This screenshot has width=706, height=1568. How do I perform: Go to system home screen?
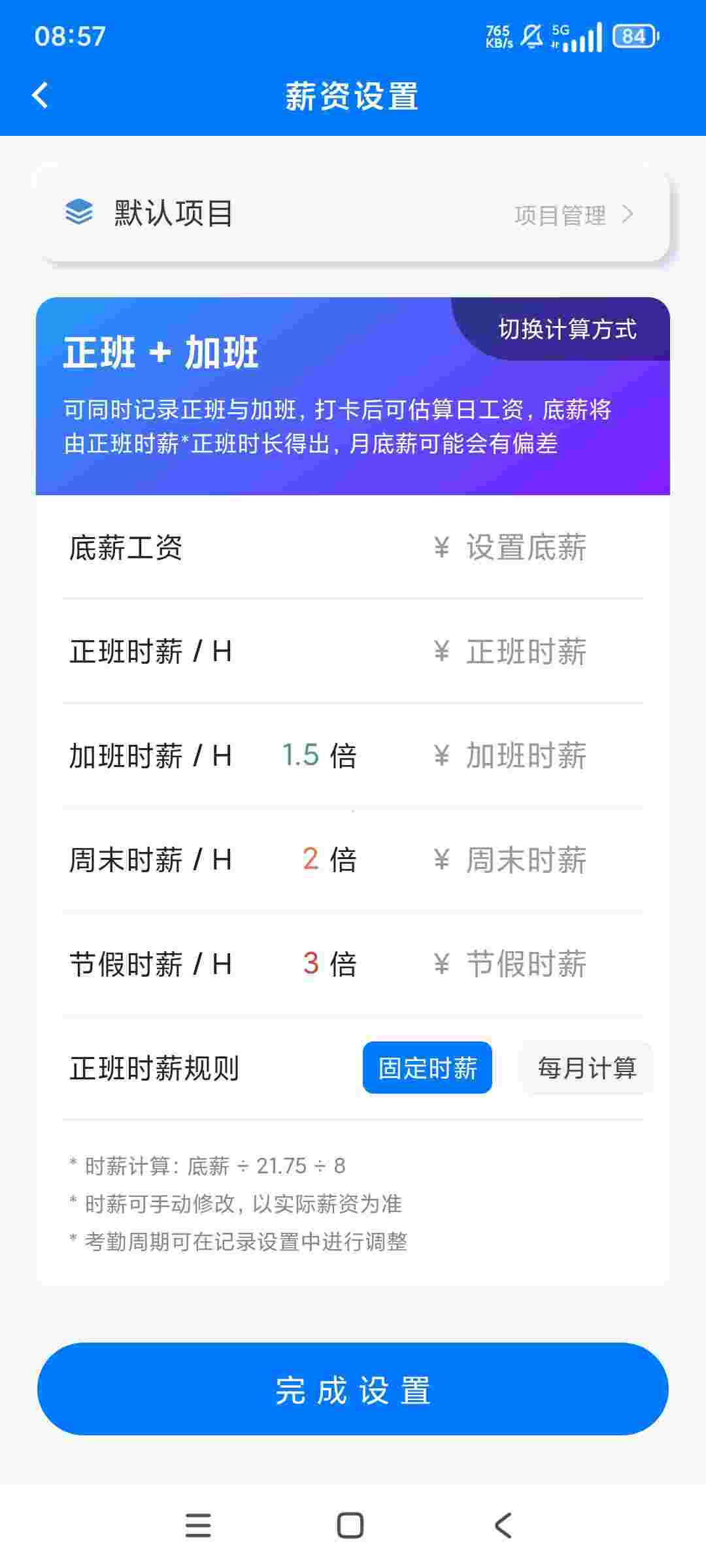pos(350,1526)
